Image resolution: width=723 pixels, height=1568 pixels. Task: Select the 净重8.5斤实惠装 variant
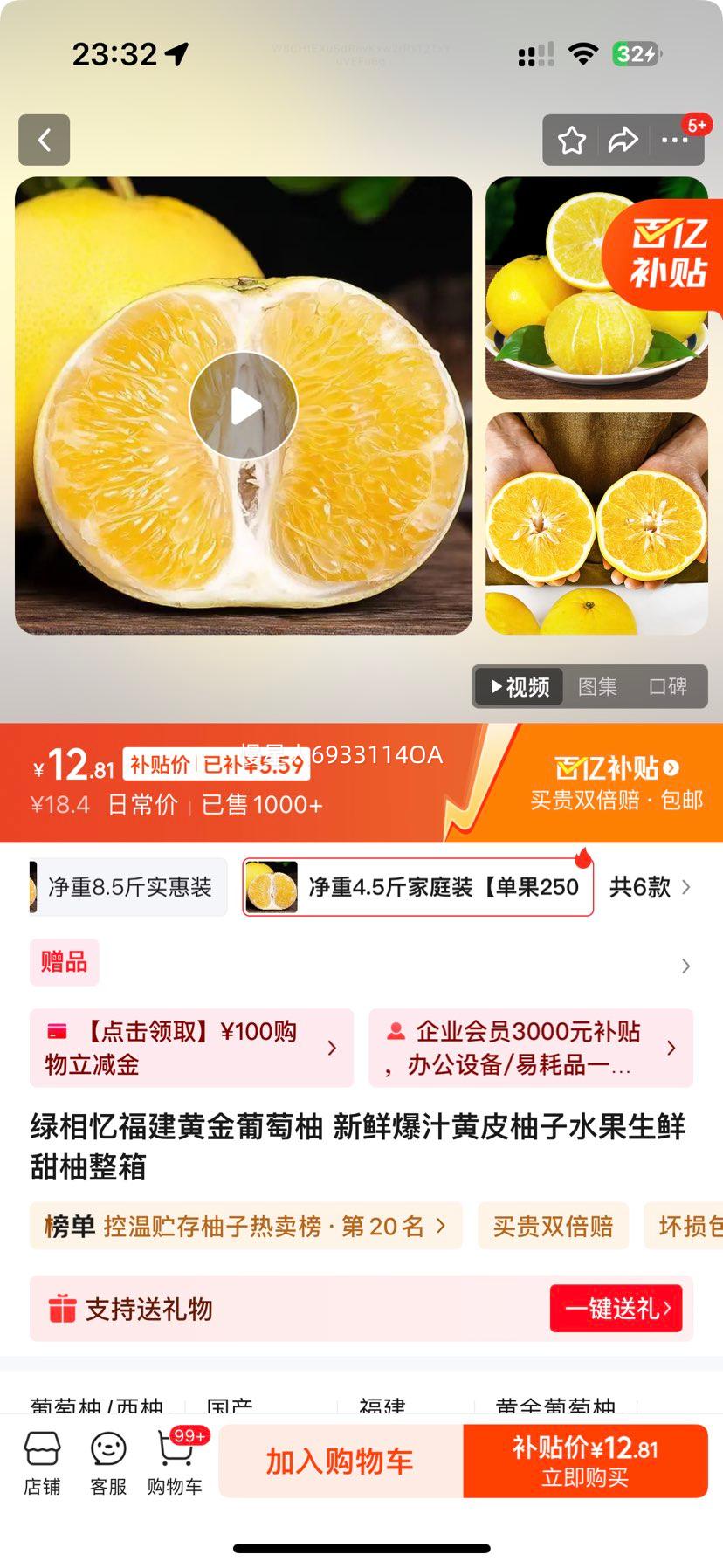[127, 886]
